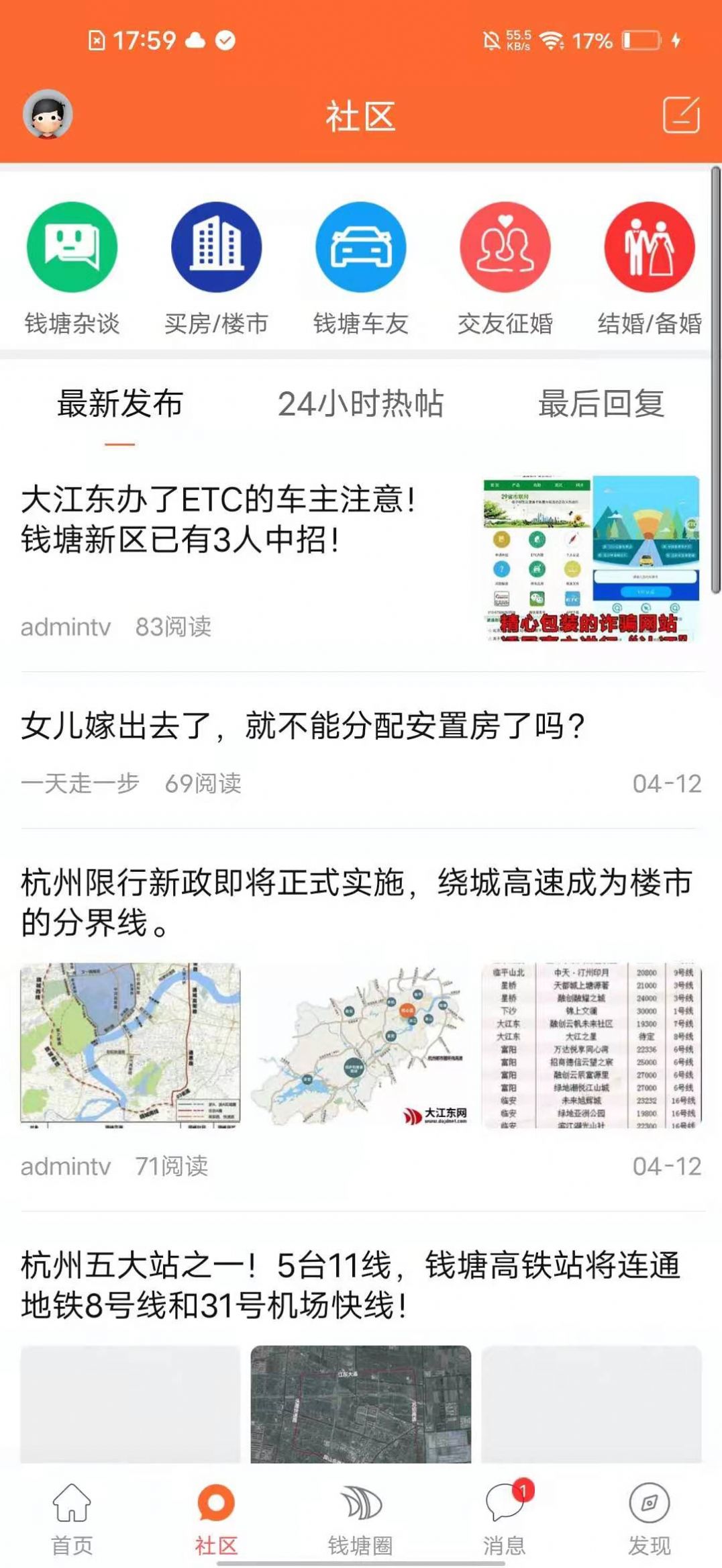Tap the 社区 bottom tab
Image resolution: width=722 pixels, height=1568 pixels.
coord(216,1518)
